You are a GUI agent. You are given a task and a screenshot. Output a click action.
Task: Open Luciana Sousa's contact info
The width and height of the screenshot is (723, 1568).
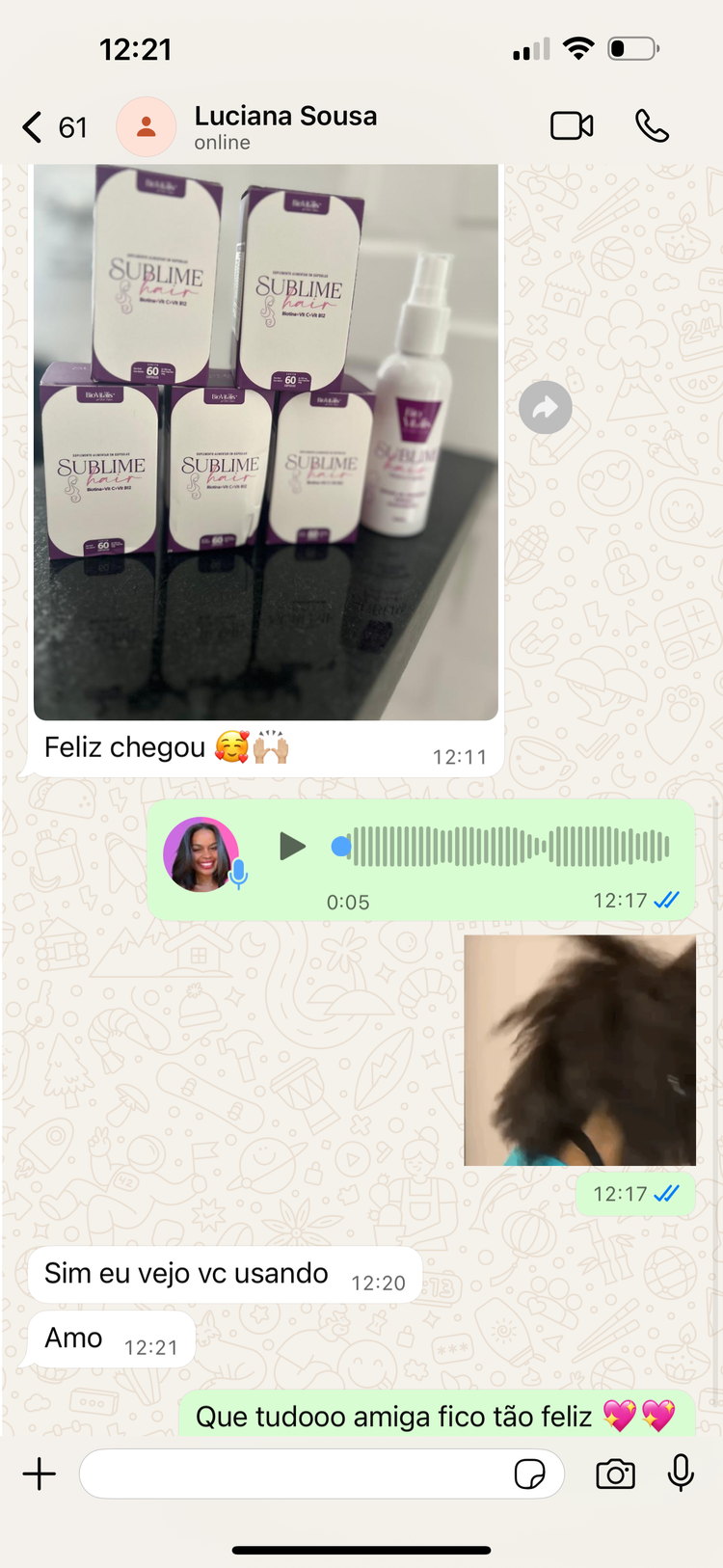(x=285, y=126)
